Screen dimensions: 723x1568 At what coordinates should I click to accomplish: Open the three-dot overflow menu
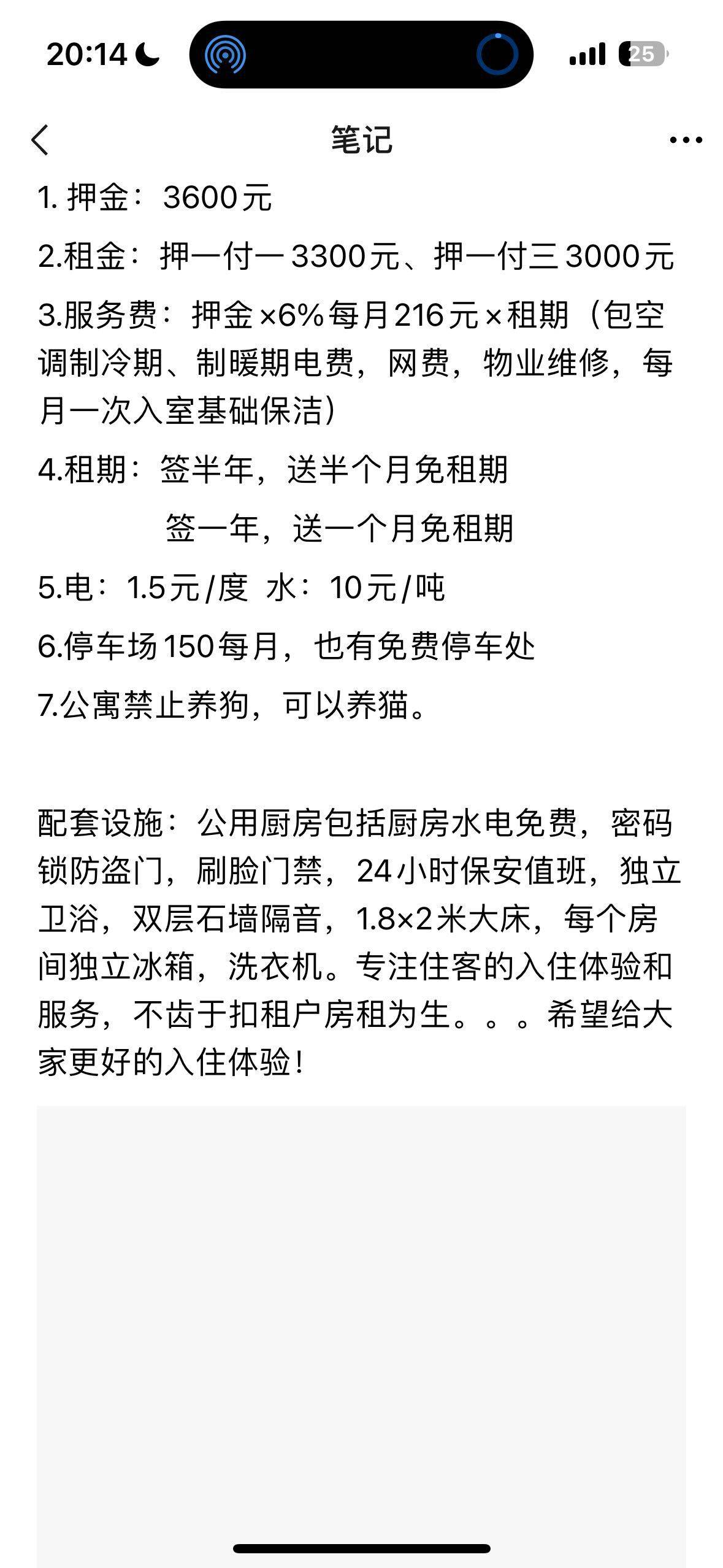pos(685,140)
